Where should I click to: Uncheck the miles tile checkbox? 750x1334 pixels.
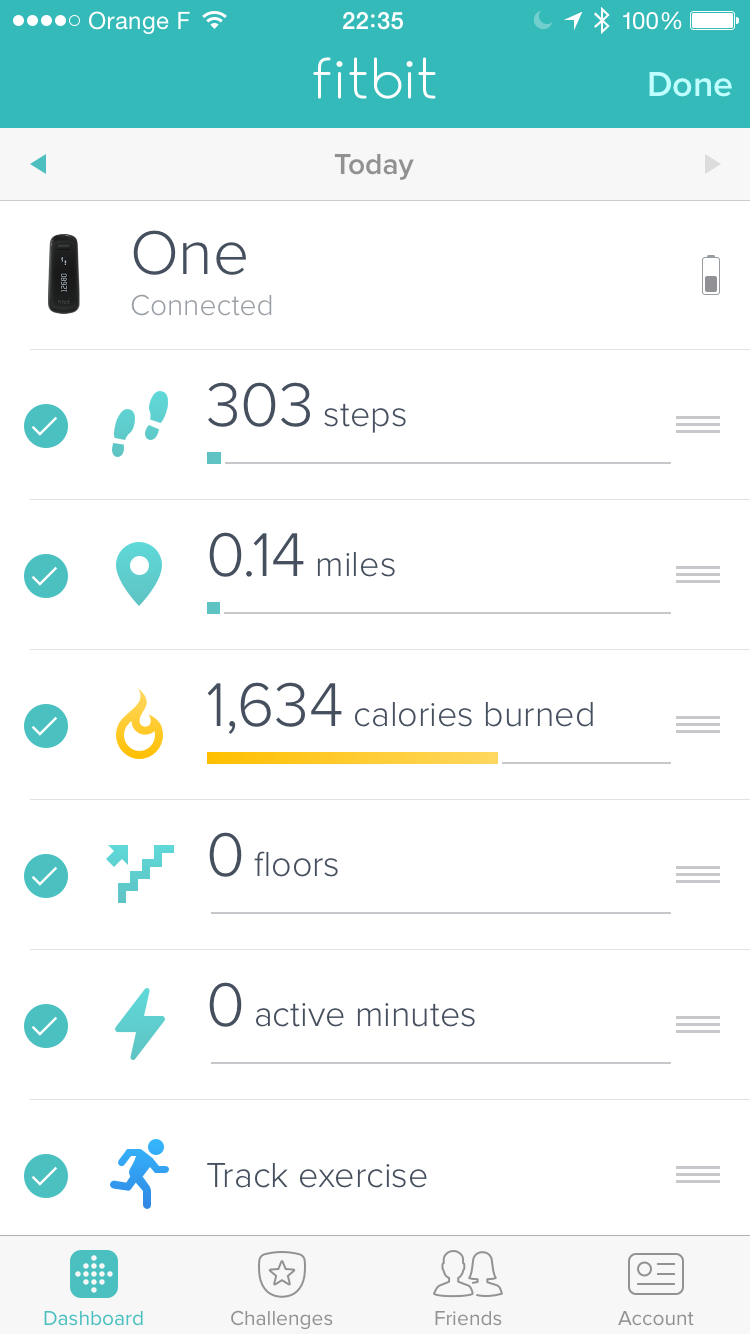point(46,576)
